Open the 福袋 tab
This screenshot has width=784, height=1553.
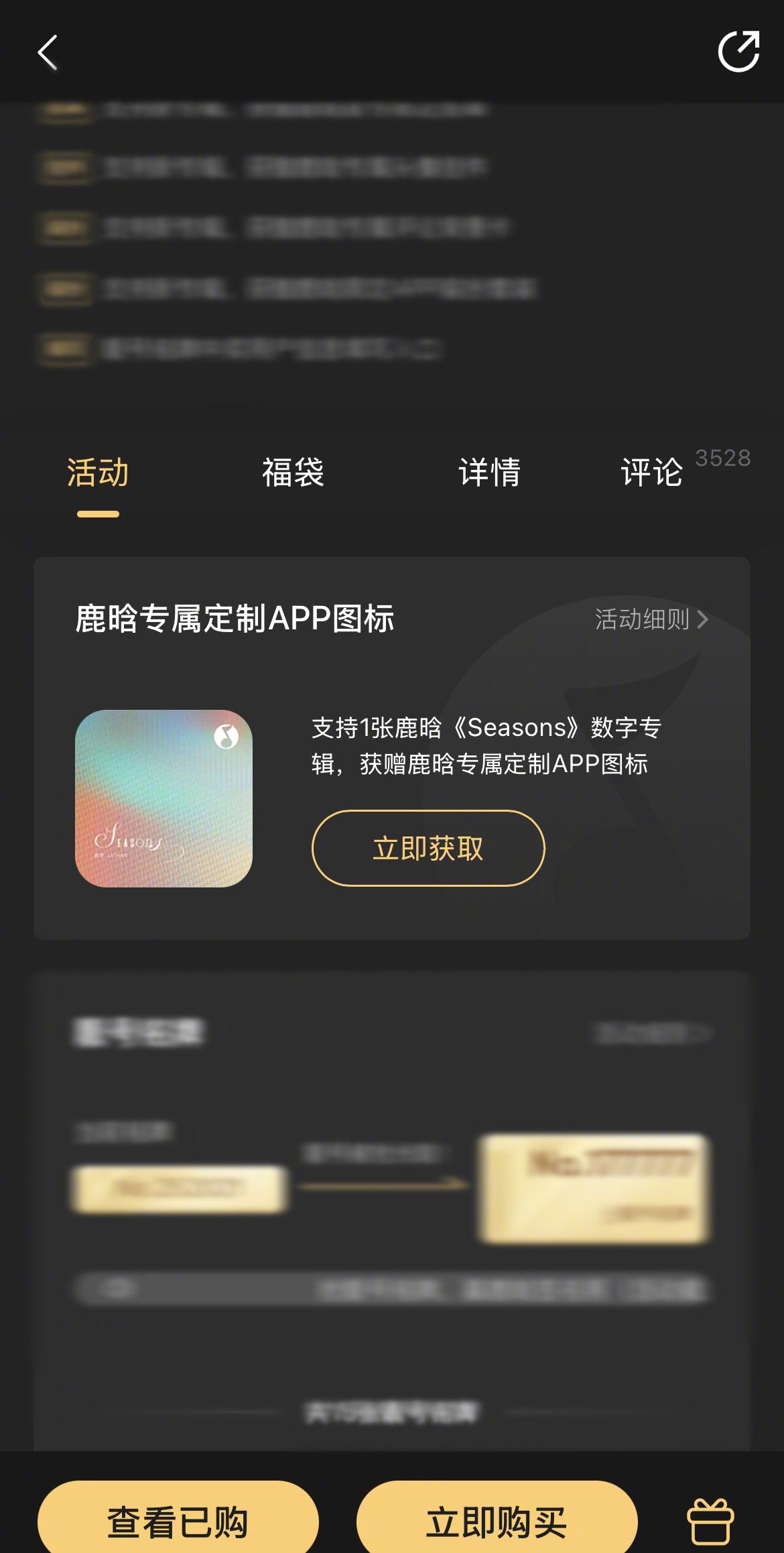(293, 473)
